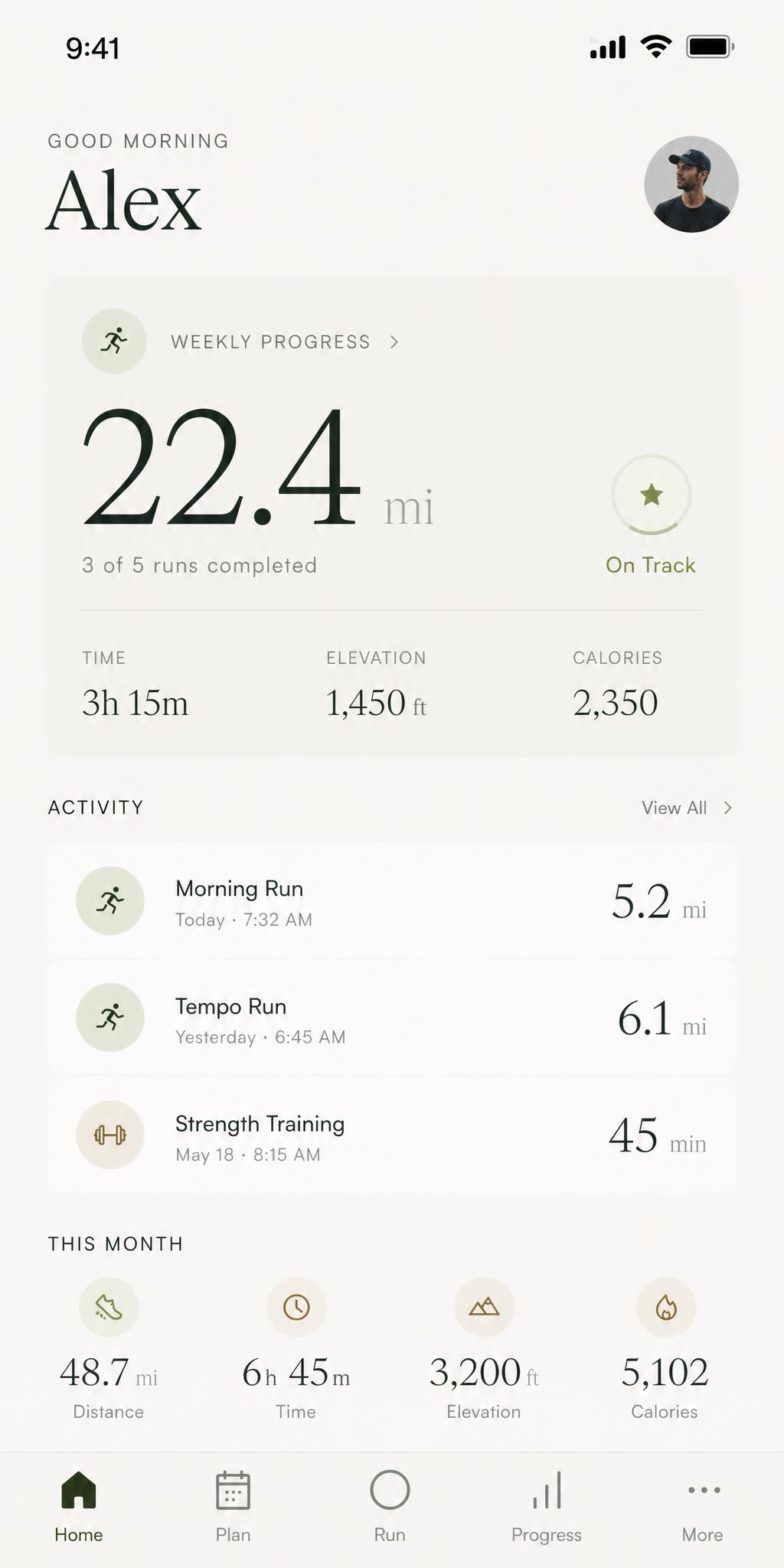The image size is (784, 1568).
Task: View all activity
Action: 685,808
